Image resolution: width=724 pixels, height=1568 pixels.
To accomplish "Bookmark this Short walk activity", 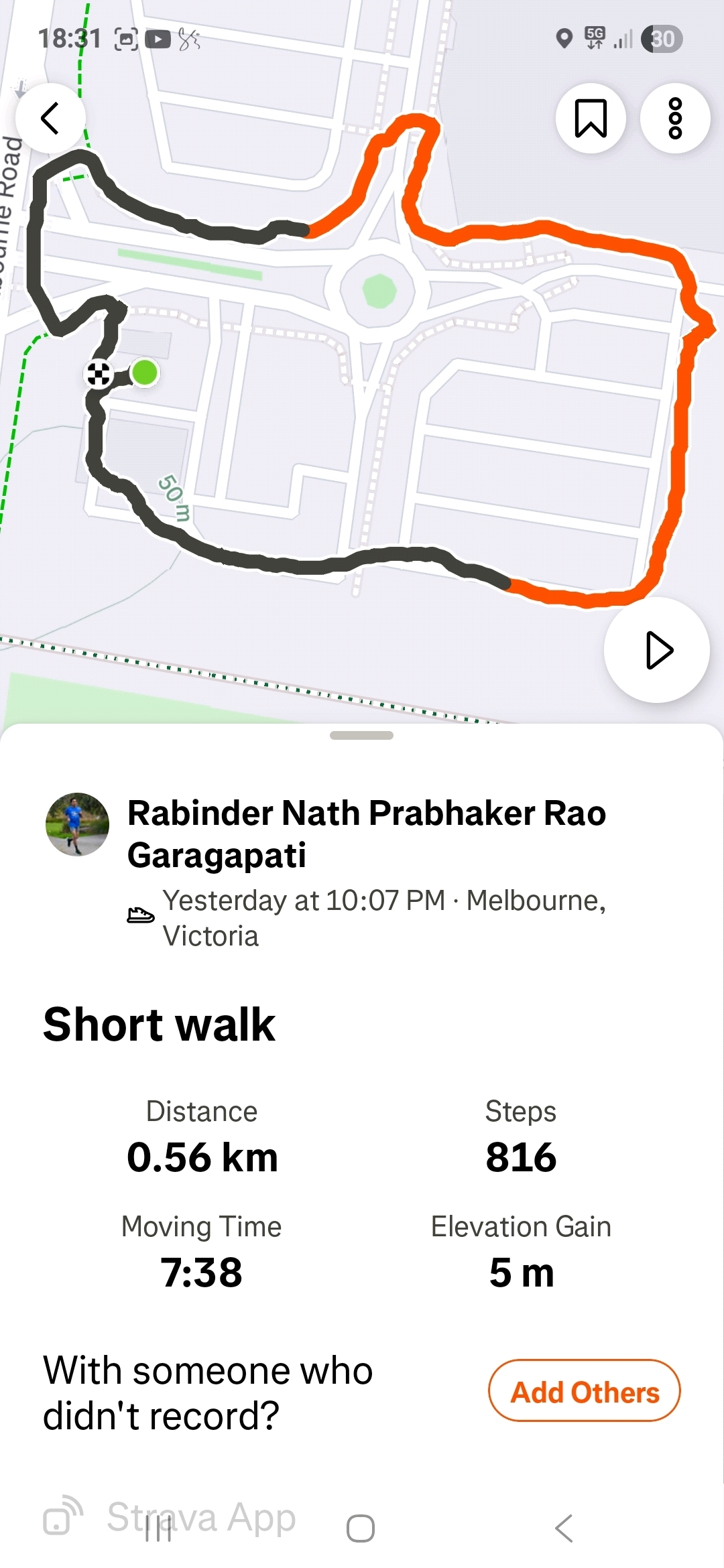I will click(x=591, y=119).
